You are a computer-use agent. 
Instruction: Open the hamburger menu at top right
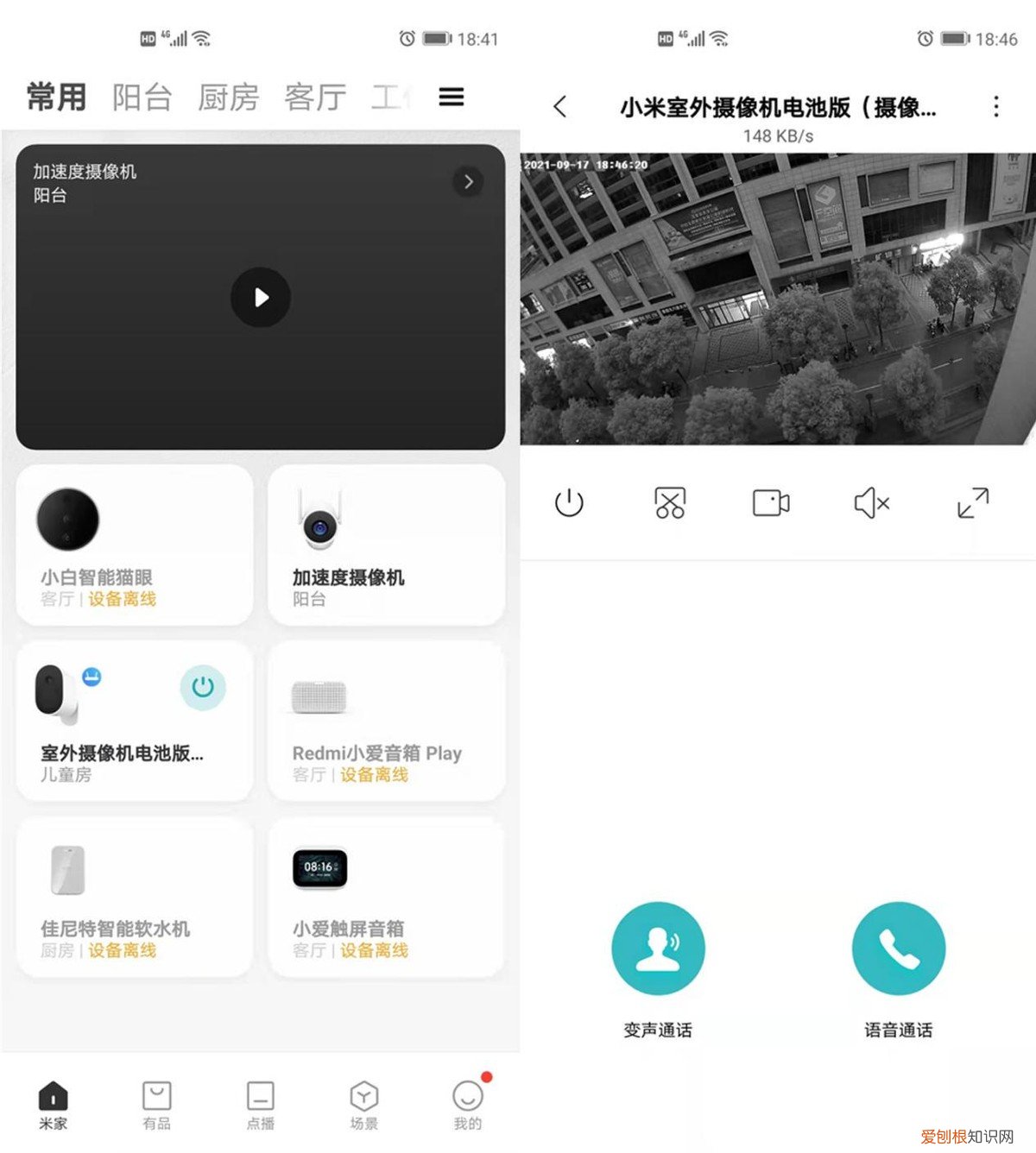[451, 98]
